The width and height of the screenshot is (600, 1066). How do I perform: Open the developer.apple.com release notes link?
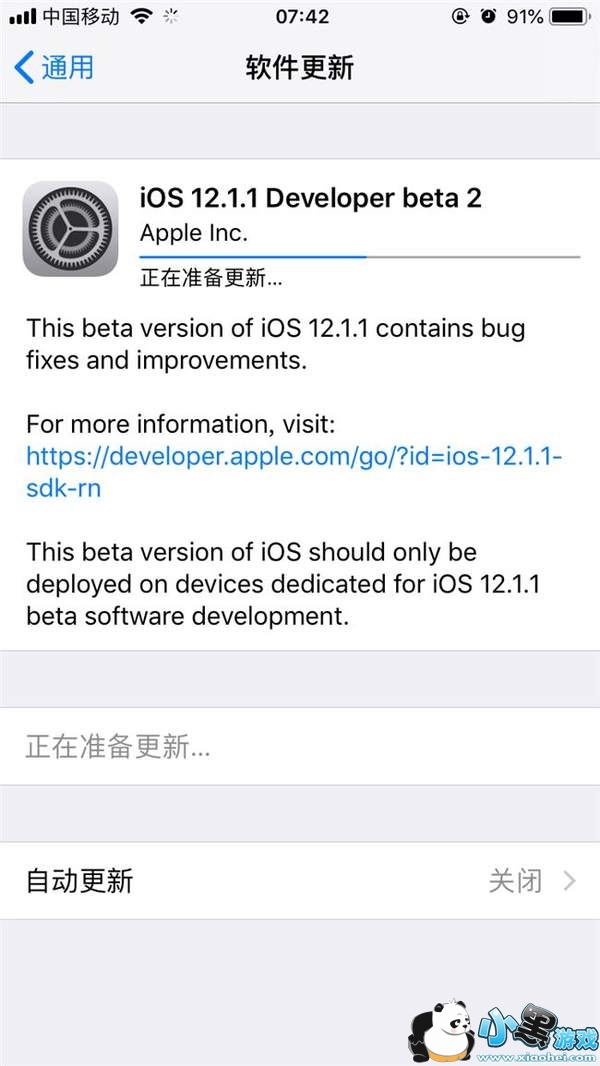[x=294, y=471]
